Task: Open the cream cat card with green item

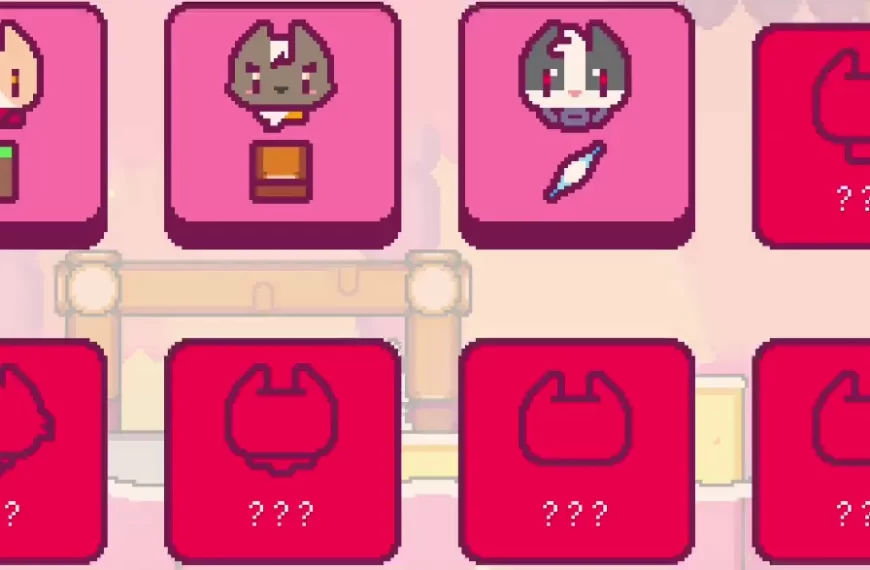Action: (x=45, y=120)
